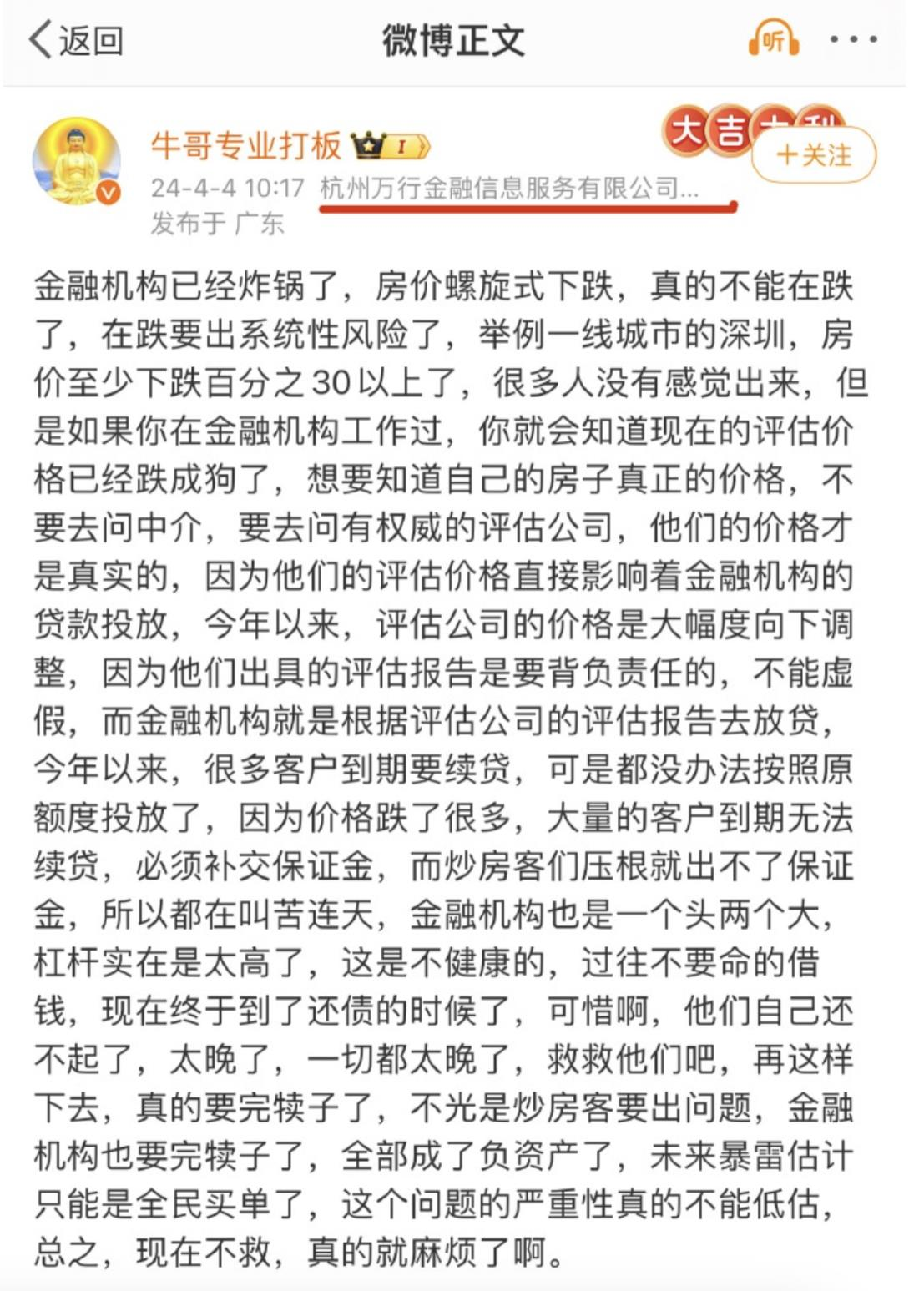The width and height of the screenshot is (924, 1291).
Task: Open the username 牛哥专业打板 link
Action: tap(246, 146)
